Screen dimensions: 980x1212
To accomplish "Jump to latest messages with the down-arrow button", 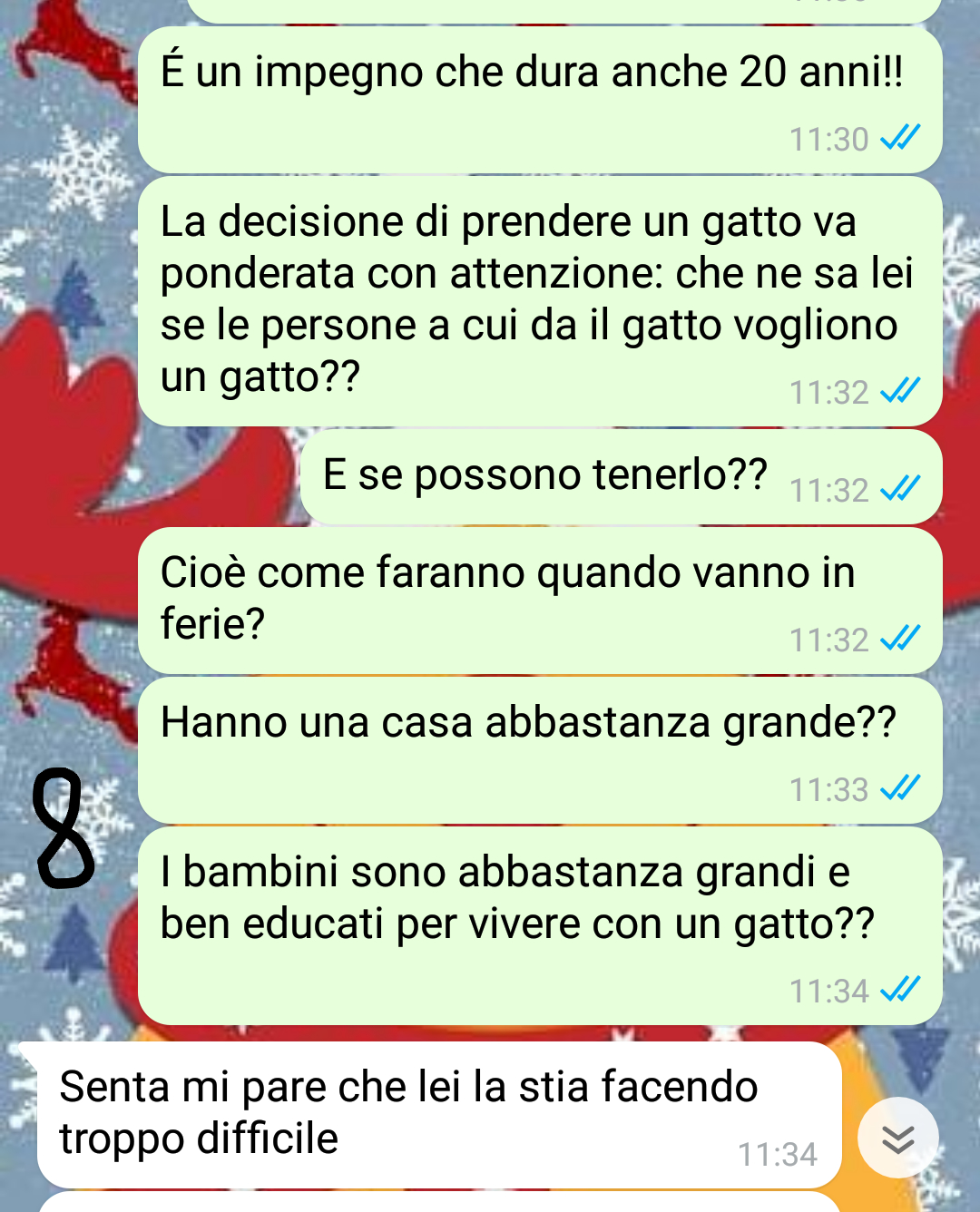I will point(897,1138).
